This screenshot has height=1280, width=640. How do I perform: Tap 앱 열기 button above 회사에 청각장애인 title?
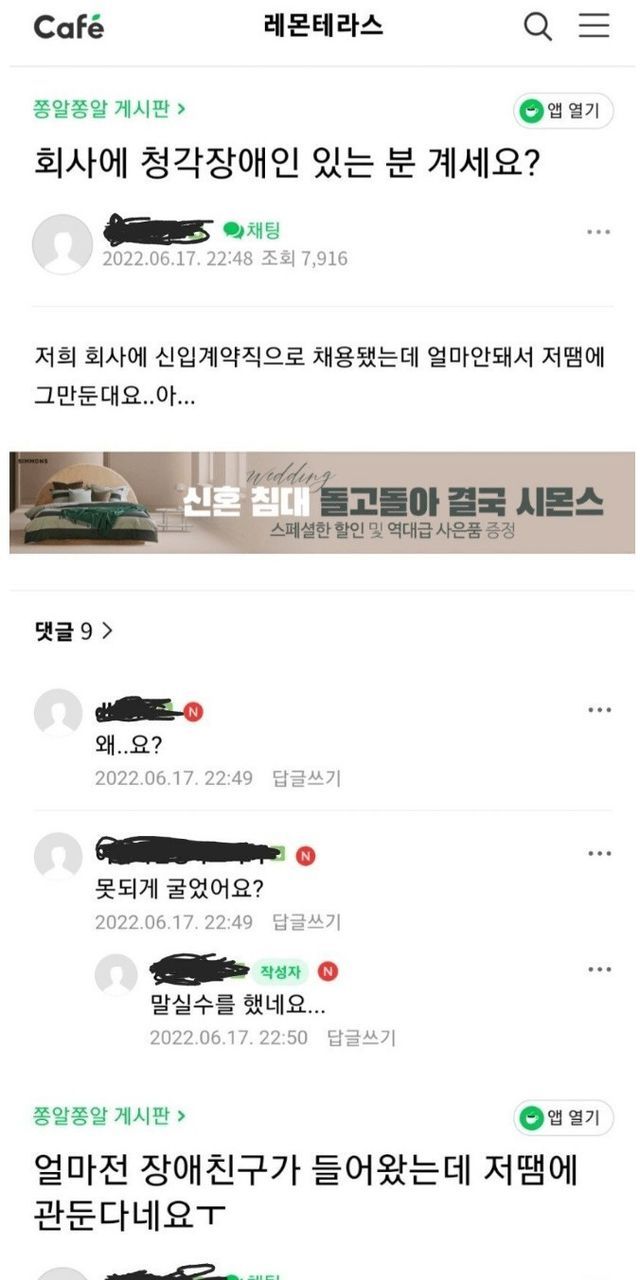coord(564,111)
